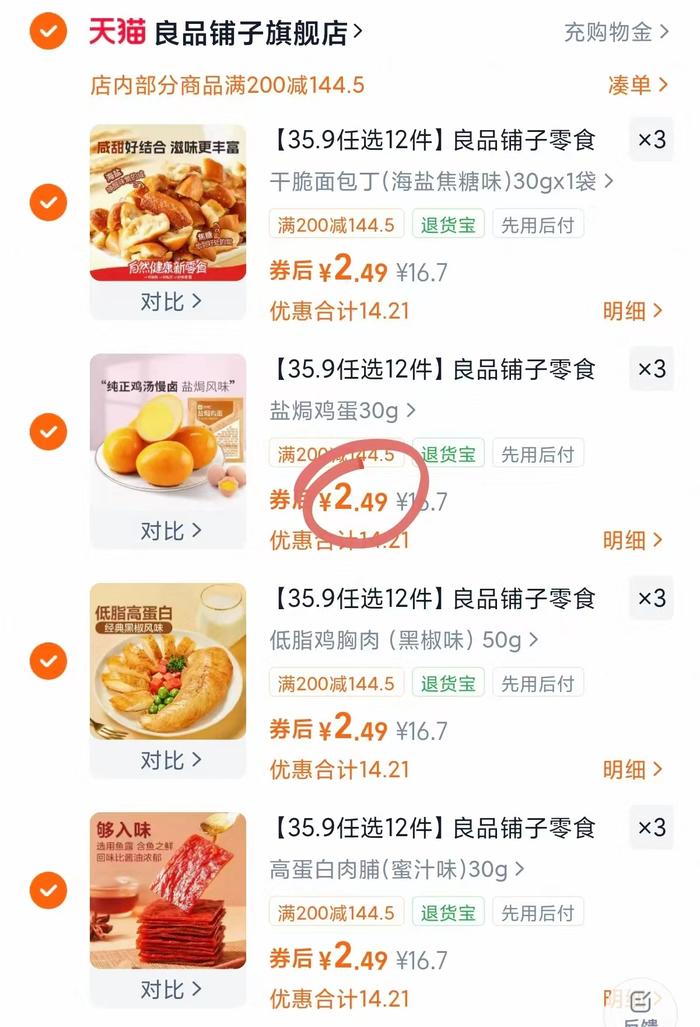Image resolution: width=700 pixels, height=1027 pixels.
Task: Tap 对比 under the 低脂鸡胸肉 image
Action: click(x=169, y=760)
